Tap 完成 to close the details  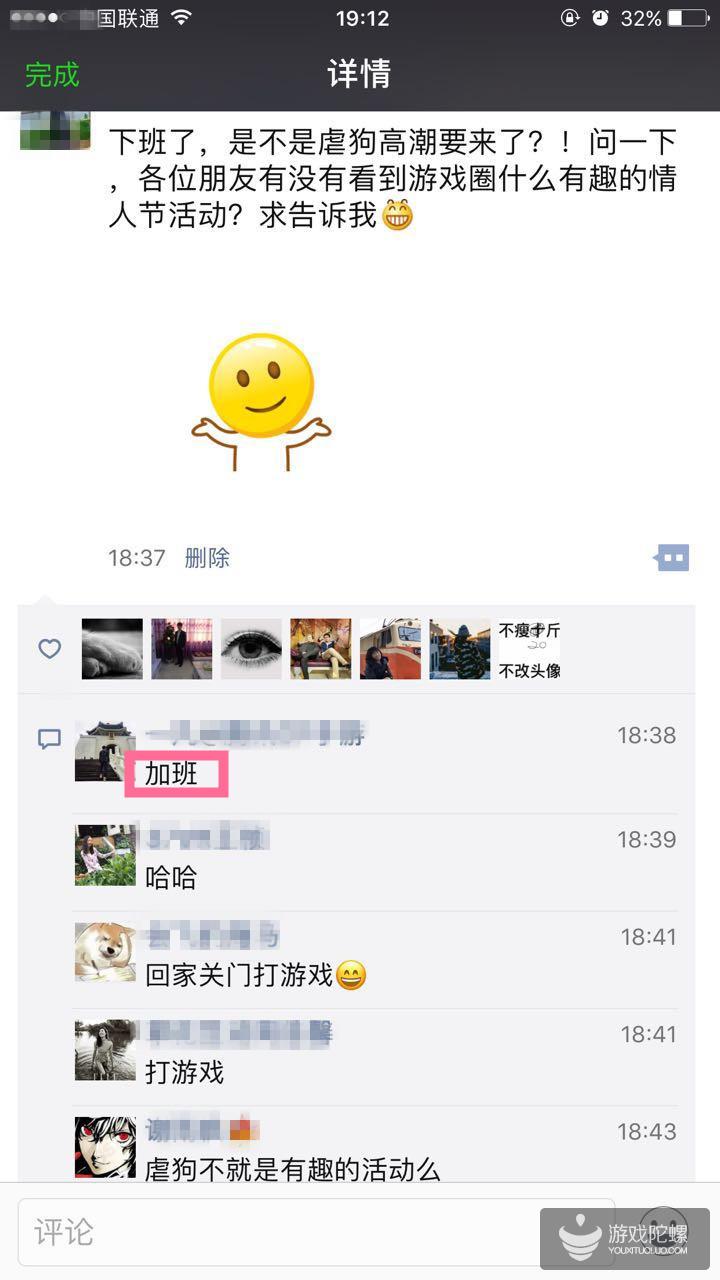52,74
